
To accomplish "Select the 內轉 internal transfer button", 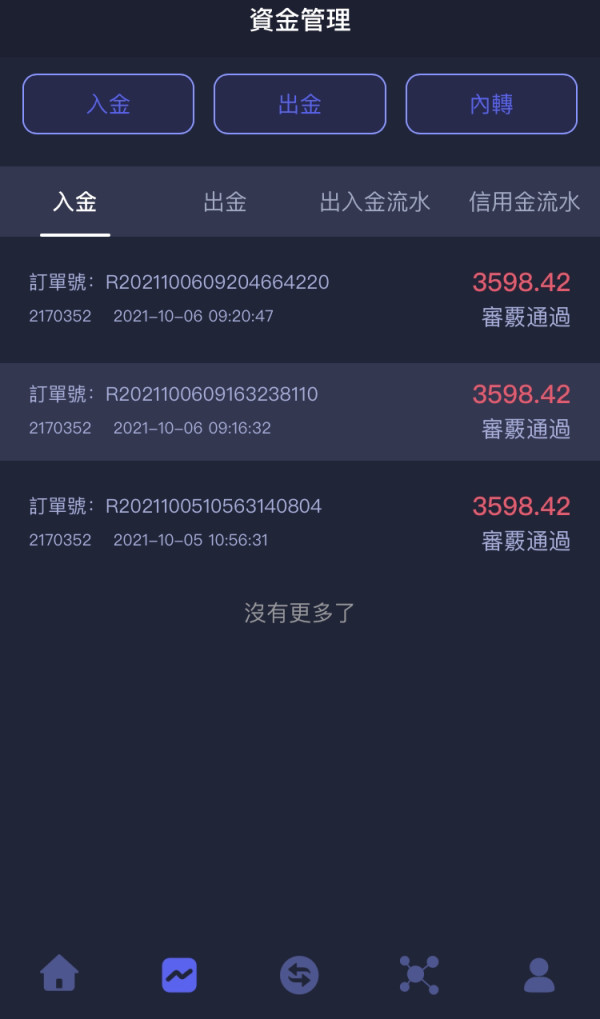I will point(491,104).
